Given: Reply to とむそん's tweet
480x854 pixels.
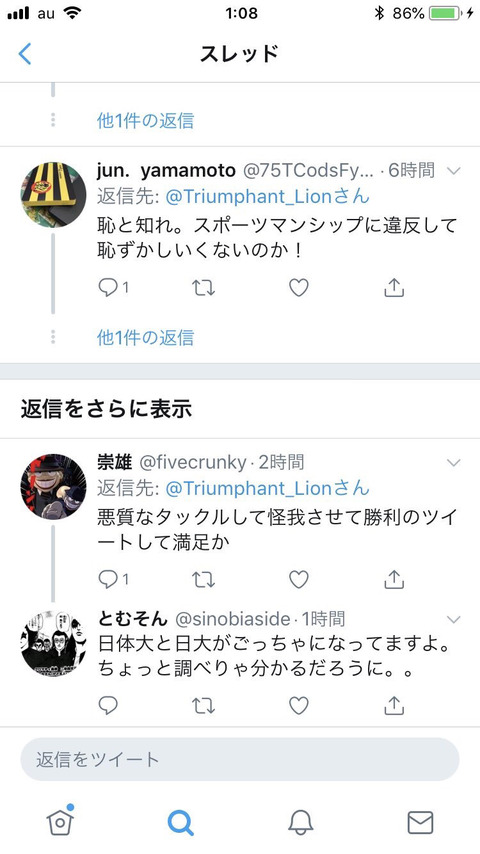Looking at the screenshot, I should pos(108,706).
